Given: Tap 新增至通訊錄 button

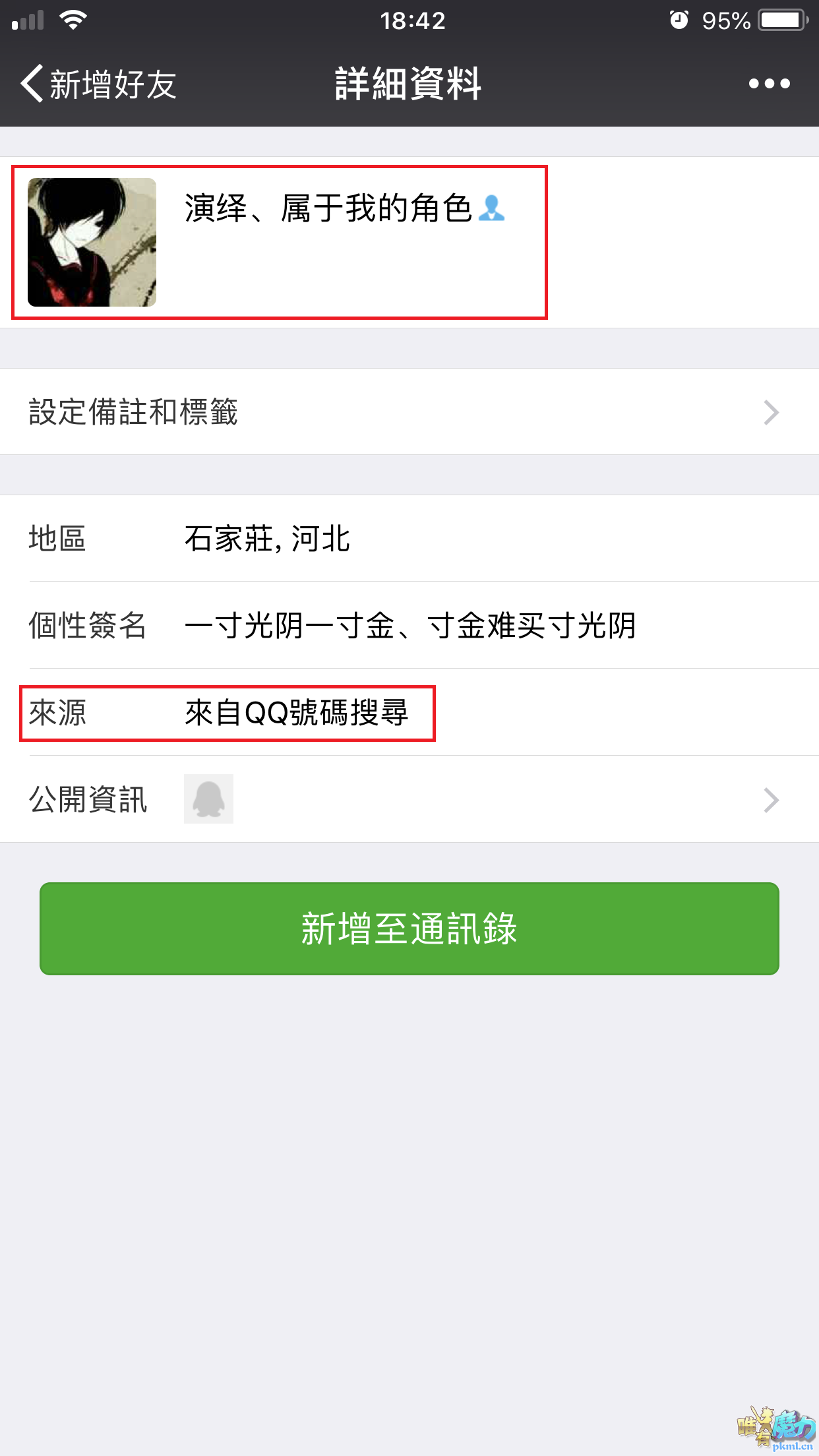Looking at the screenshot, I should (x=409, y=928).
